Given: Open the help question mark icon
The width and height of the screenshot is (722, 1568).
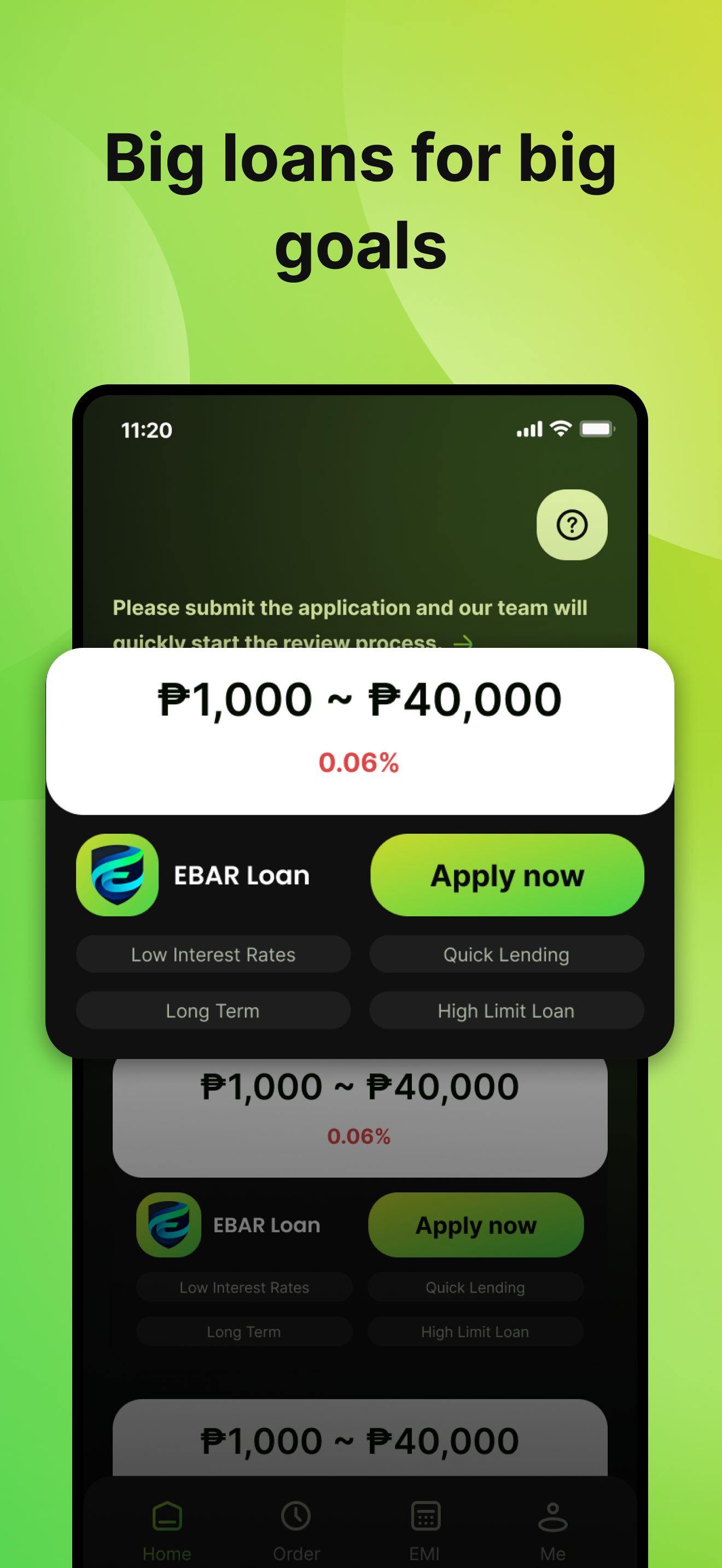Looking at the screenshot, I should pos(571,525).
